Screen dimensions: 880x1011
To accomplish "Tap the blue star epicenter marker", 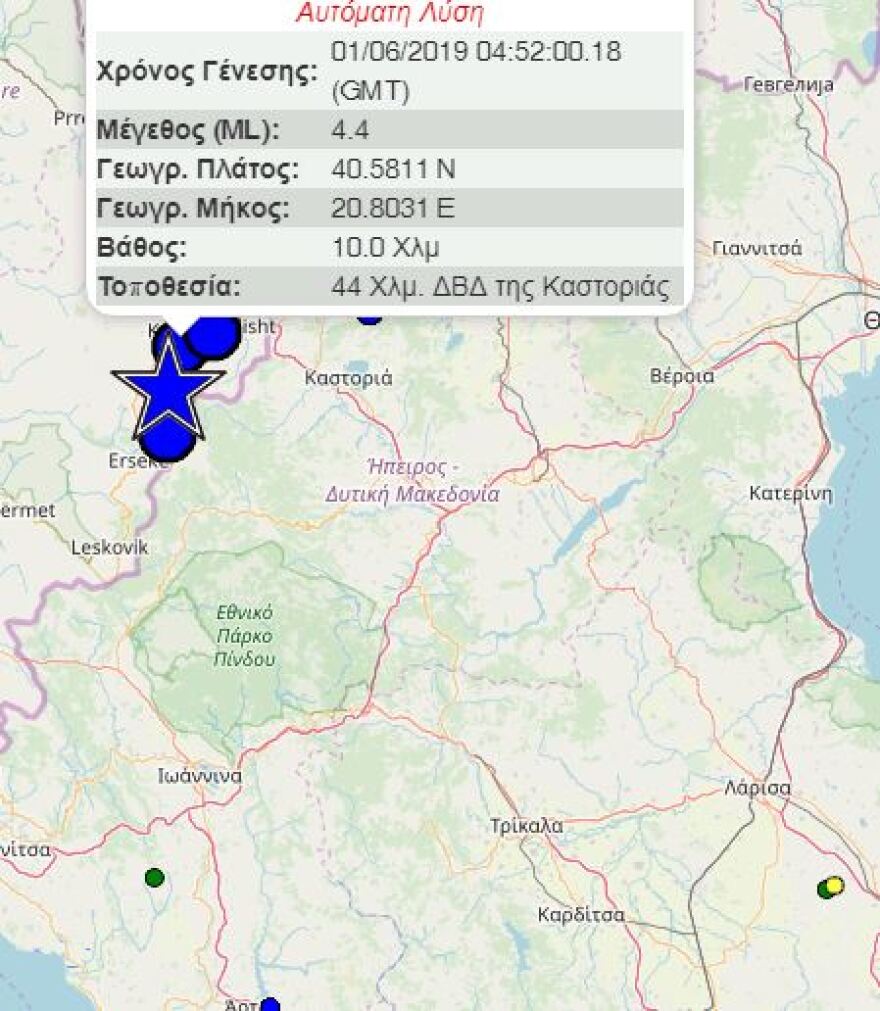I will [168, 391].
